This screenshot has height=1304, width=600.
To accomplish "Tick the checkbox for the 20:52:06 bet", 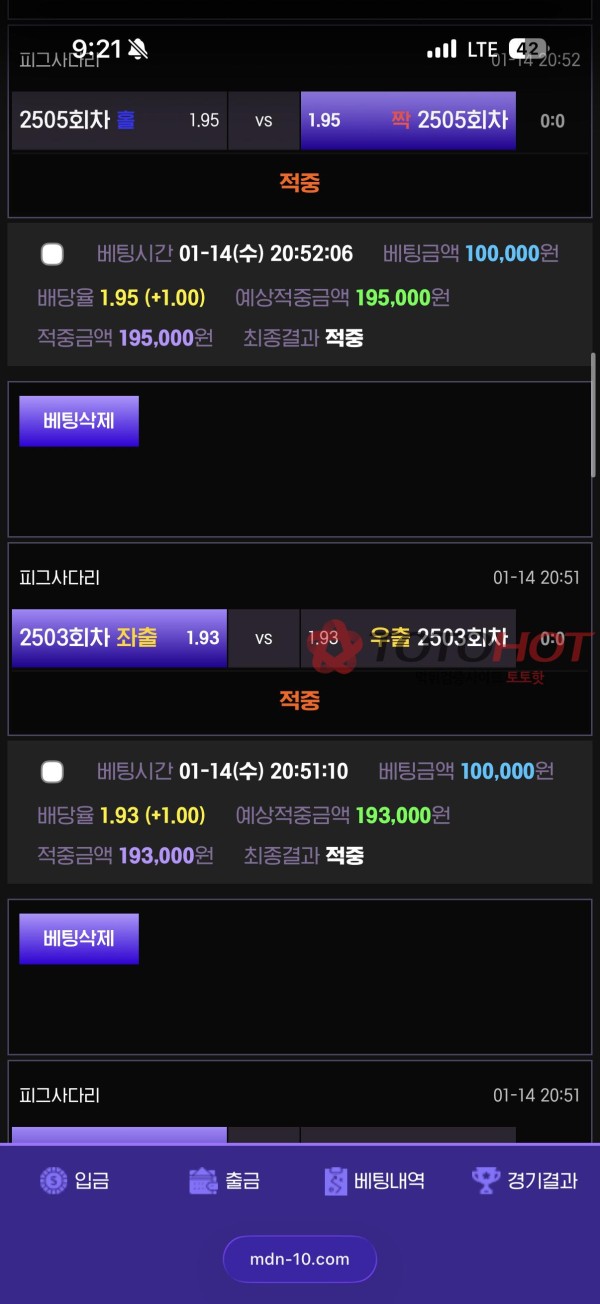I will pos(52,255).
